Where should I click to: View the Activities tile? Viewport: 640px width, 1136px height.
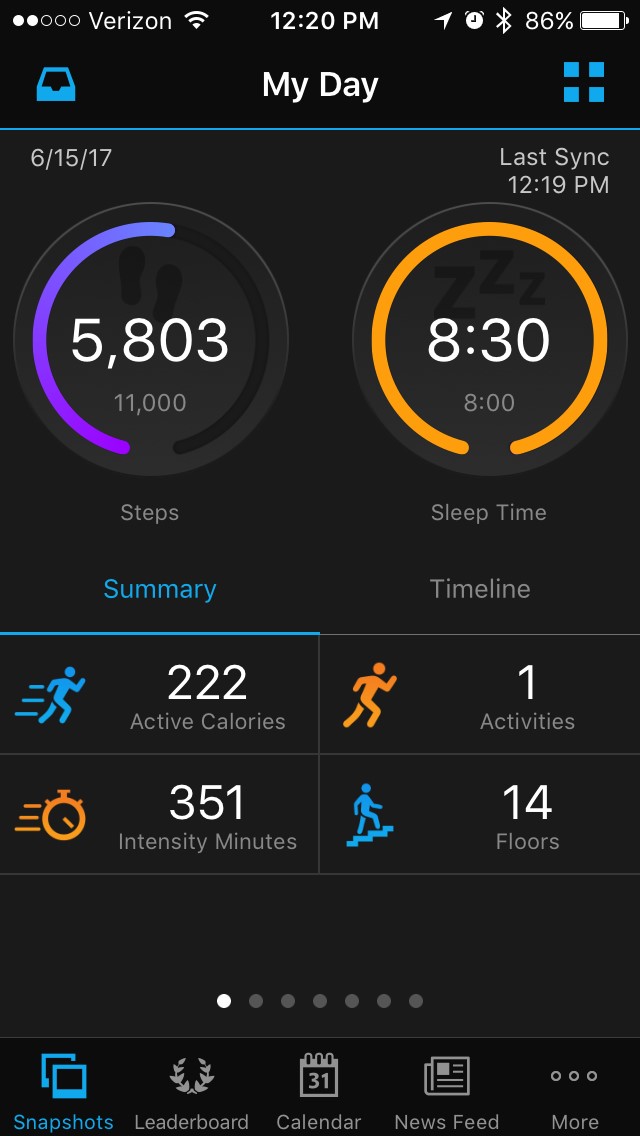pos(480,695)
